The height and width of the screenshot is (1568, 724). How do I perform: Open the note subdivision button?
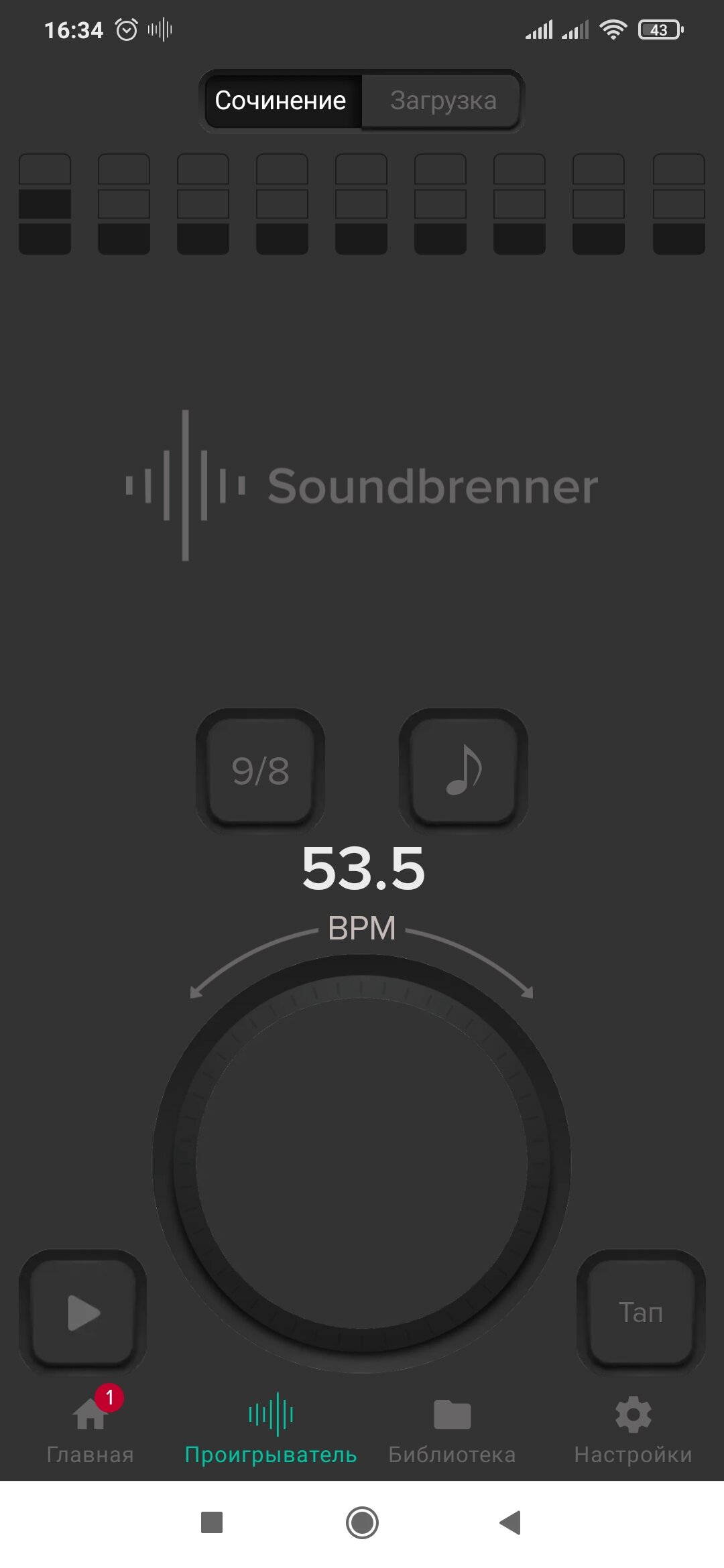[463, 771]
